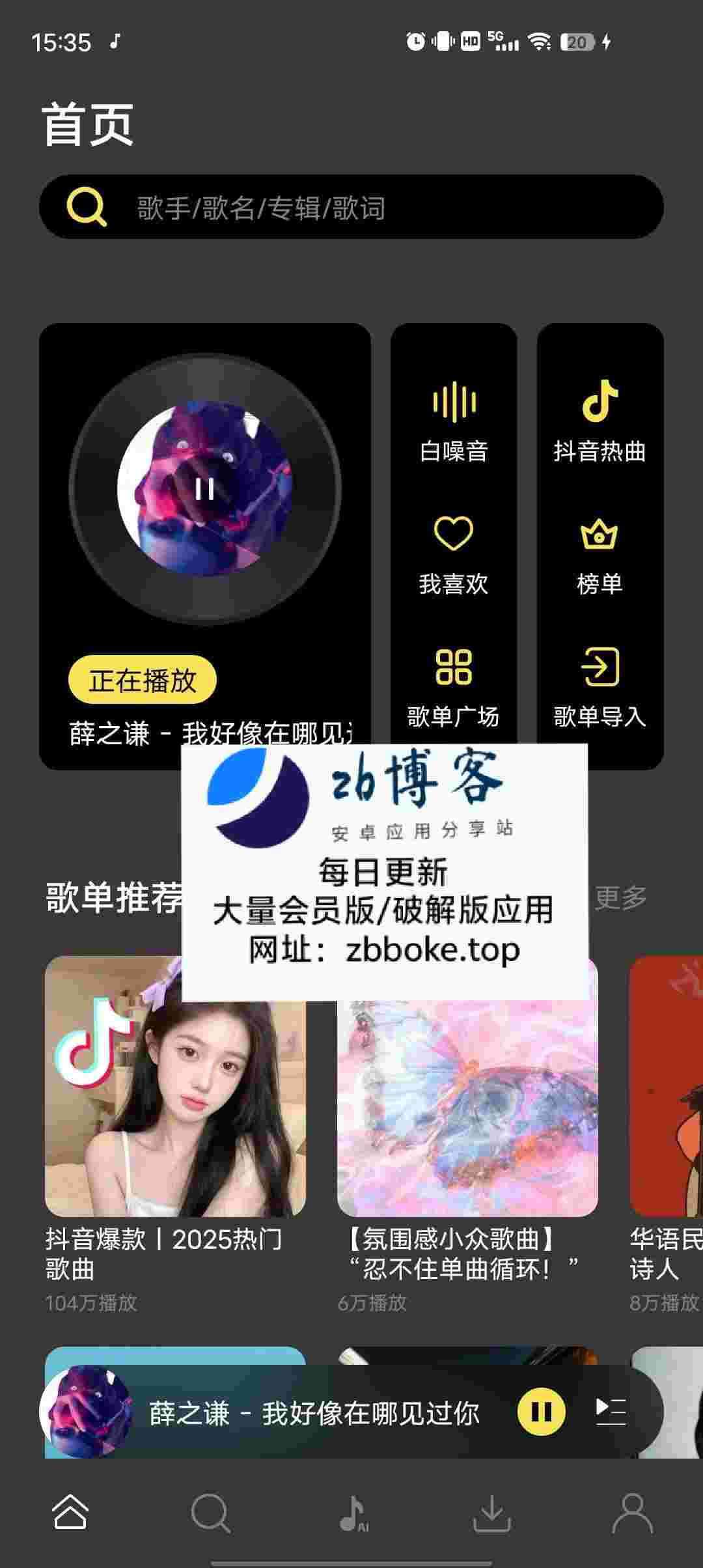Image resolution: width=703 pixels, height=1568 pixels.
Task: Tap the 正在播放 now playing chip
Action: (x=143, y=680)
